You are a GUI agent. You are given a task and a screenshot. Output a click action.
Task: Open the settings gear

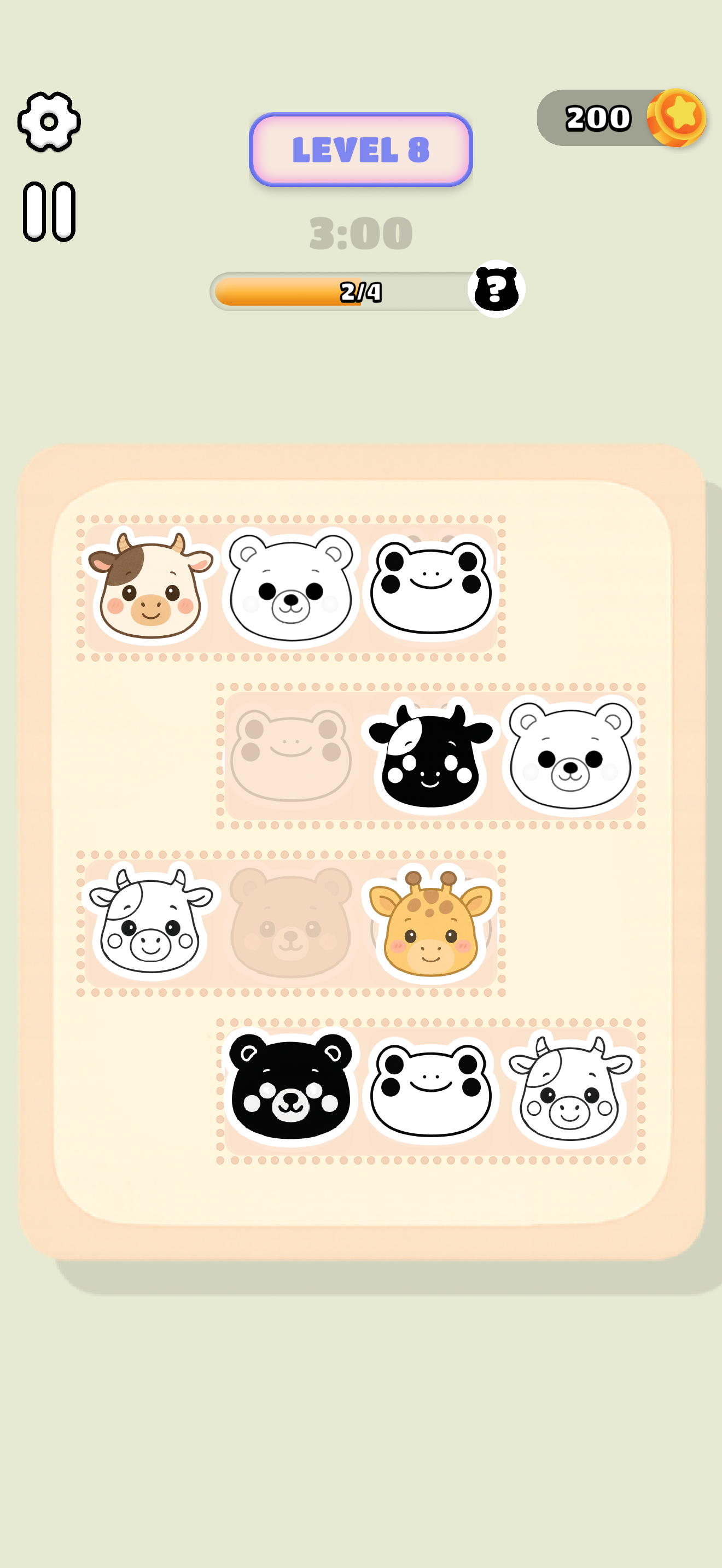tap(49, 122)
